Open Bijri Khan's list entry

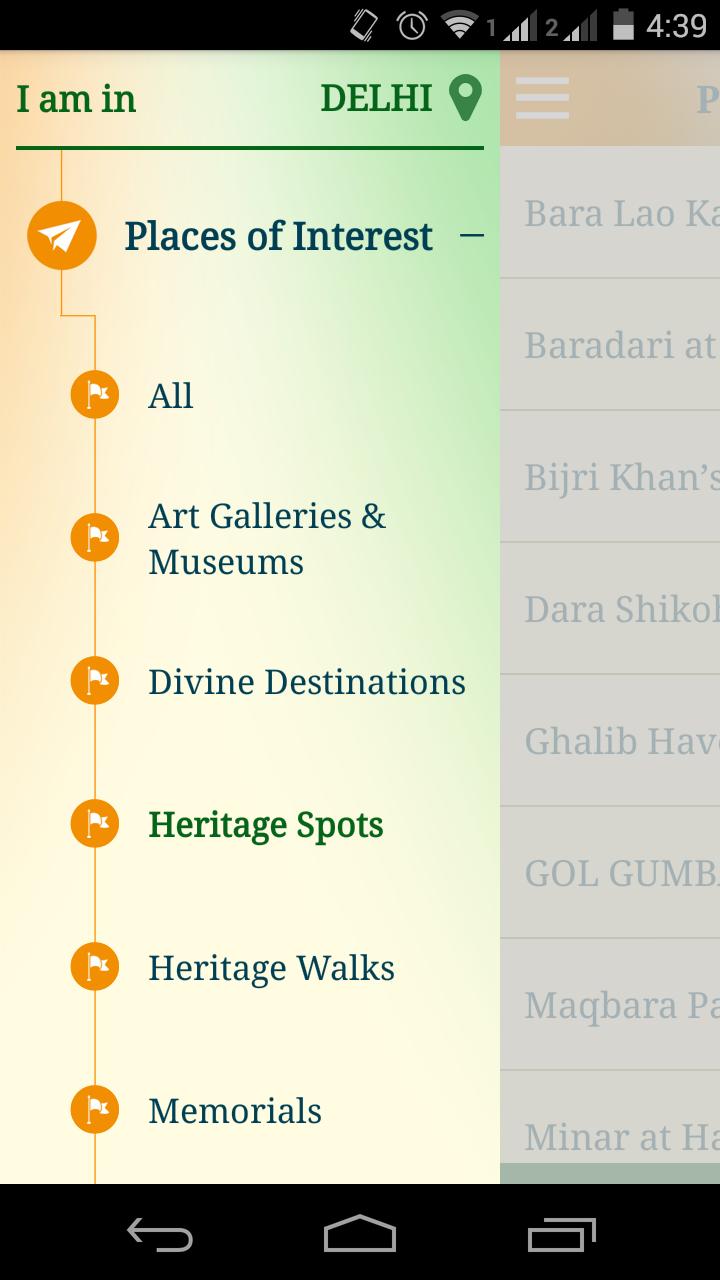[620, 477]
